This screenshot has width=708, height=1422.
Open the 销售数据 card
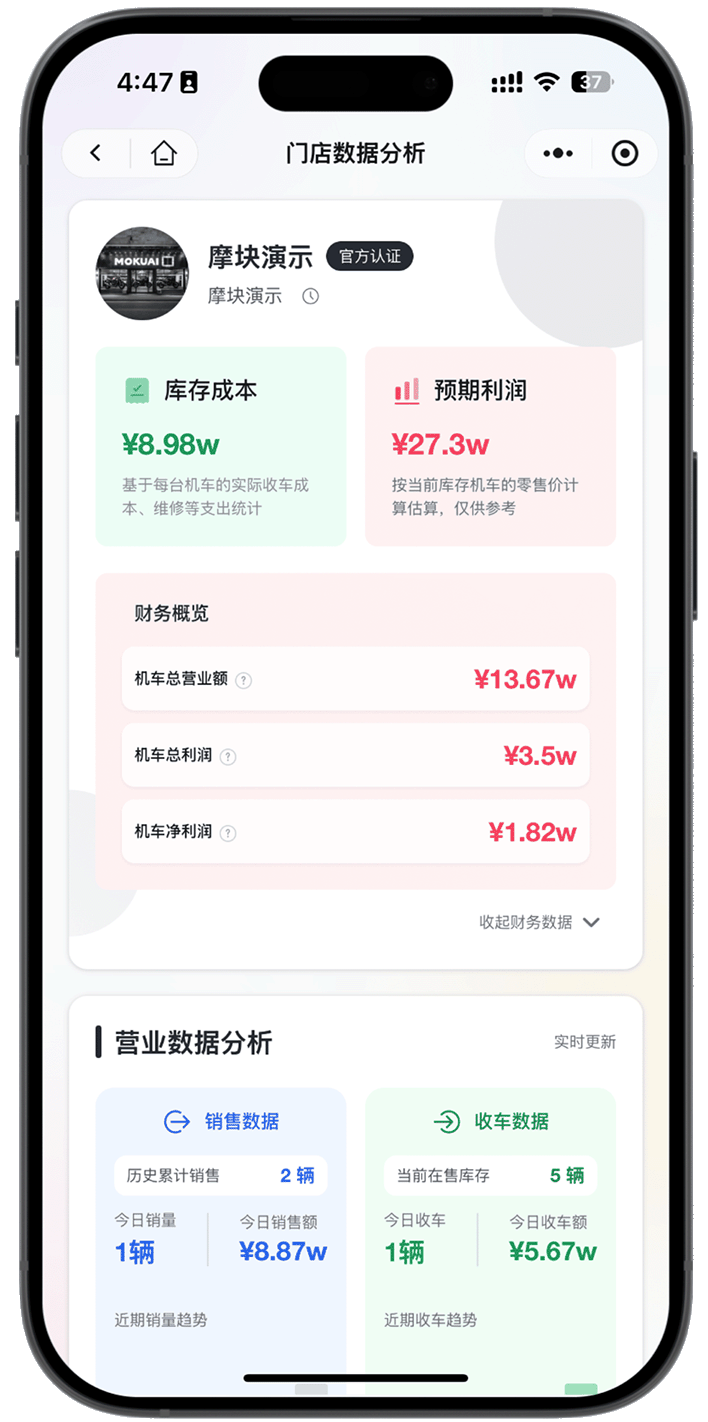point(221,1122)
